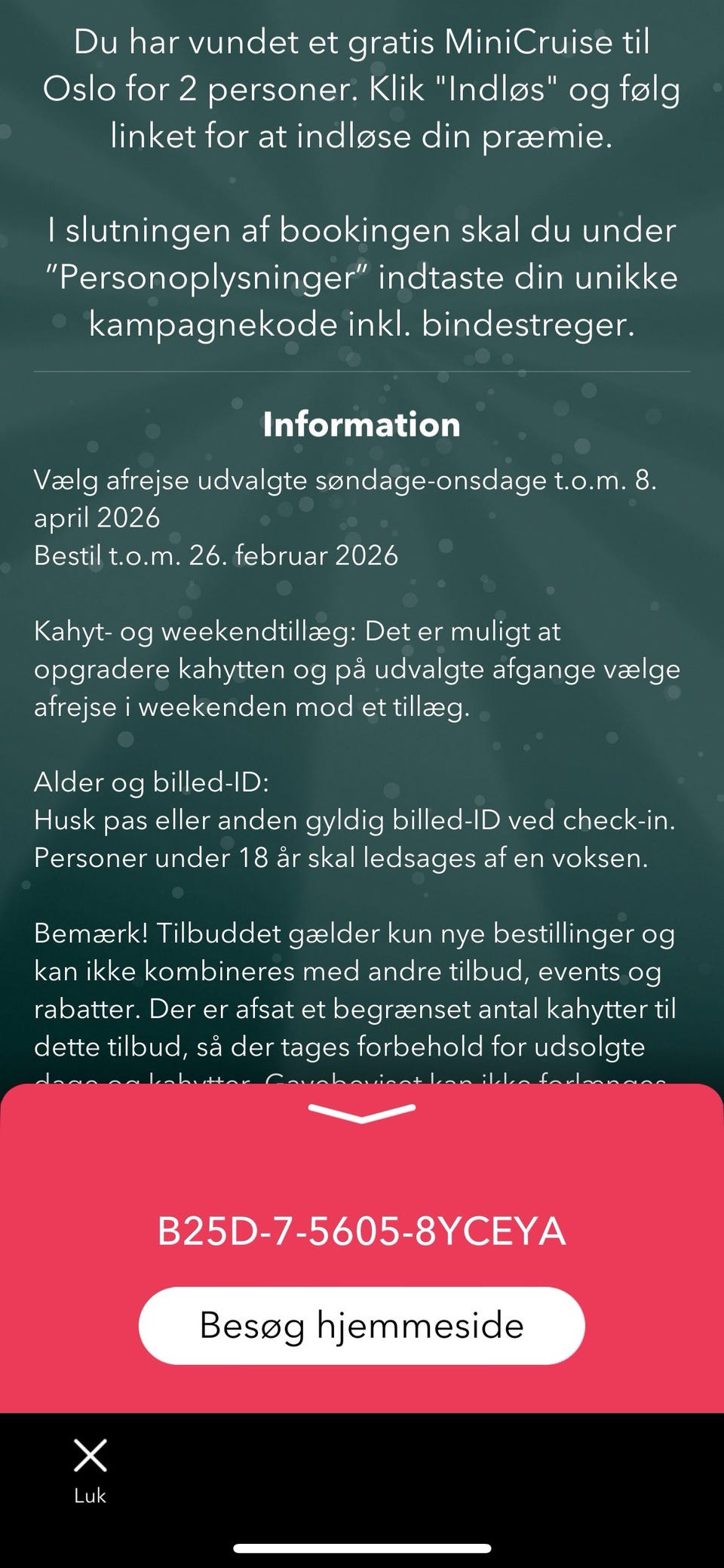
Task: Tap the Luk text label
Action: pyautogui.click(x=90, y=1496)
